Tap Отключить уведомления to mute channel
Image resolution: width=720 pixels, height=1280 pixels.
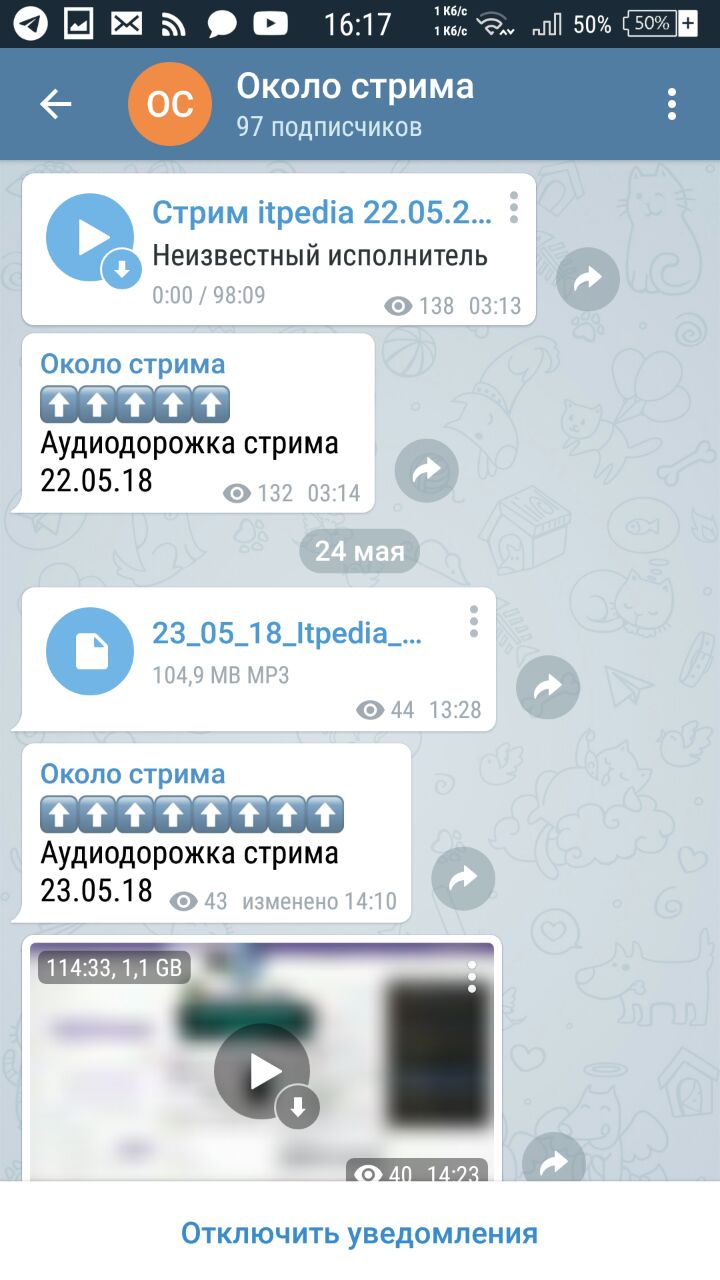click(359, 1233)
